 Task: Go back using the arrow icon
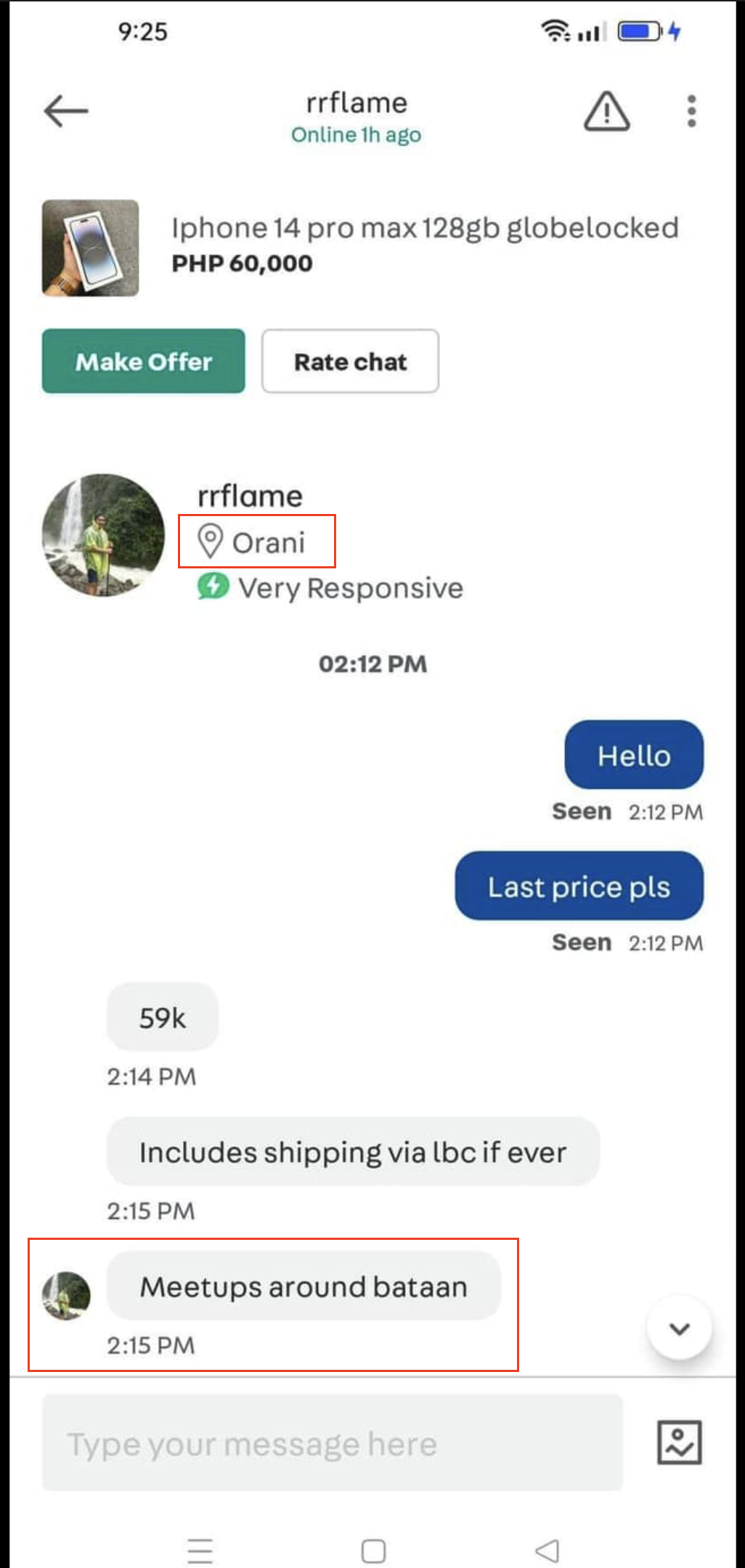coord(65,111)
